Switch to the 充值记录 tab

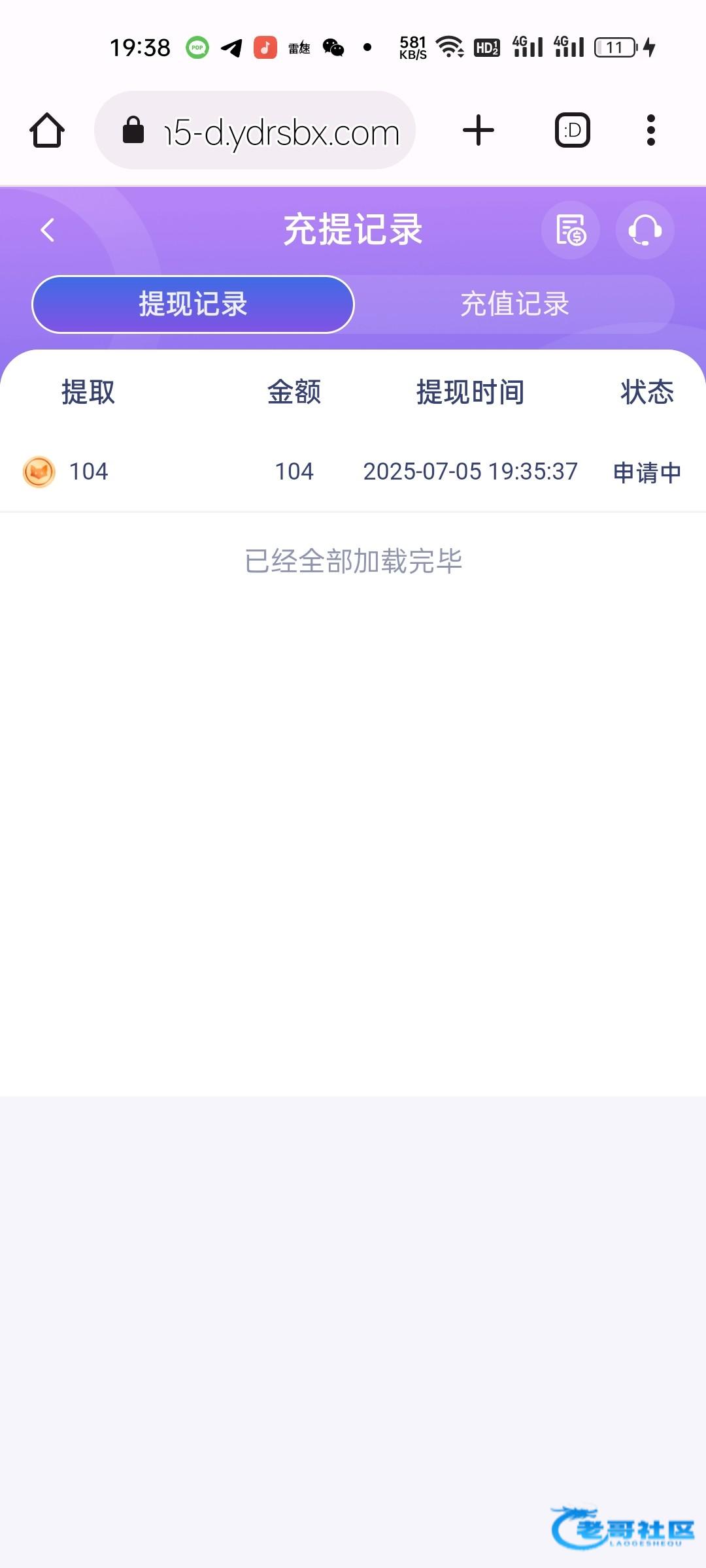514,304
